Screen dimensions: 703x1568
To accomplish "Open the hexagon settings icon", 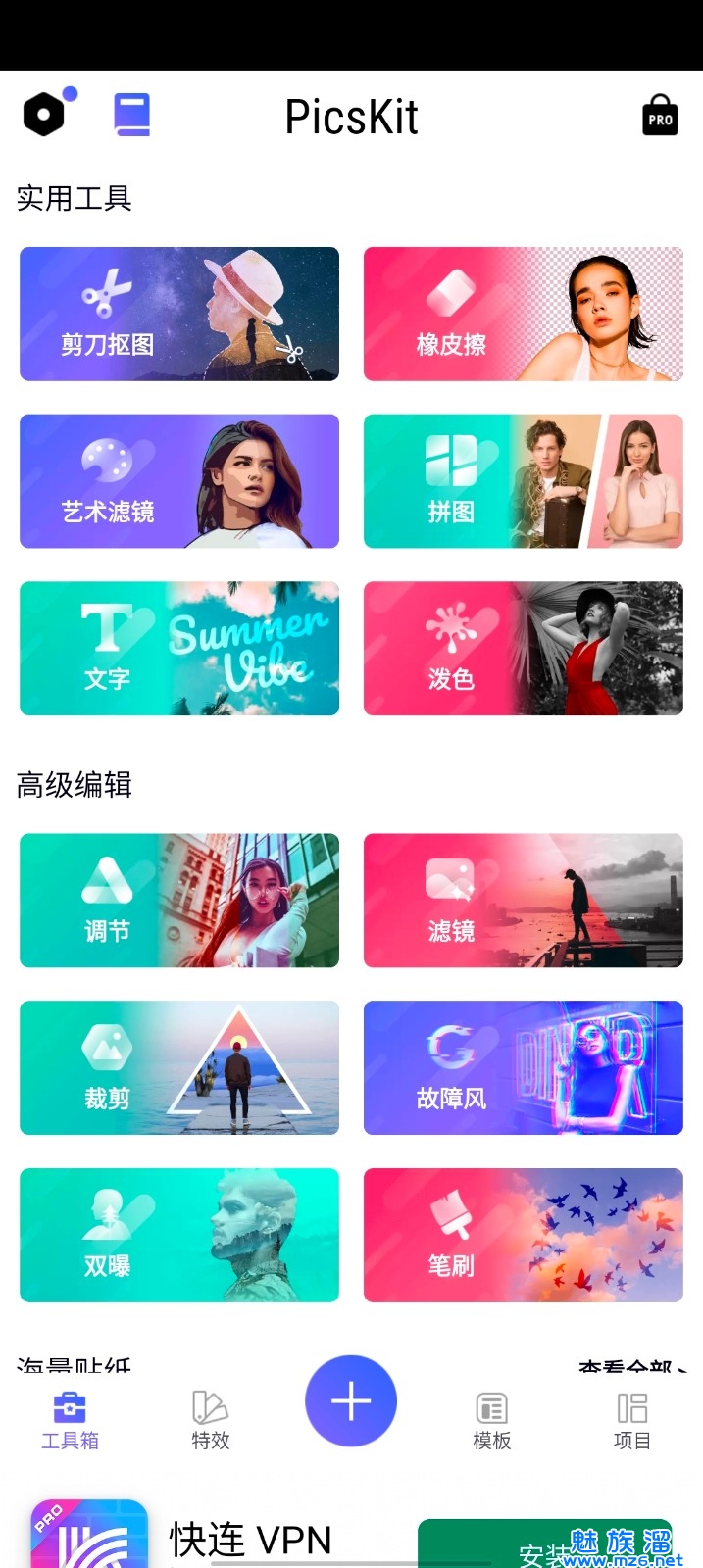I will pyautogui.click(x=44, y=115).
